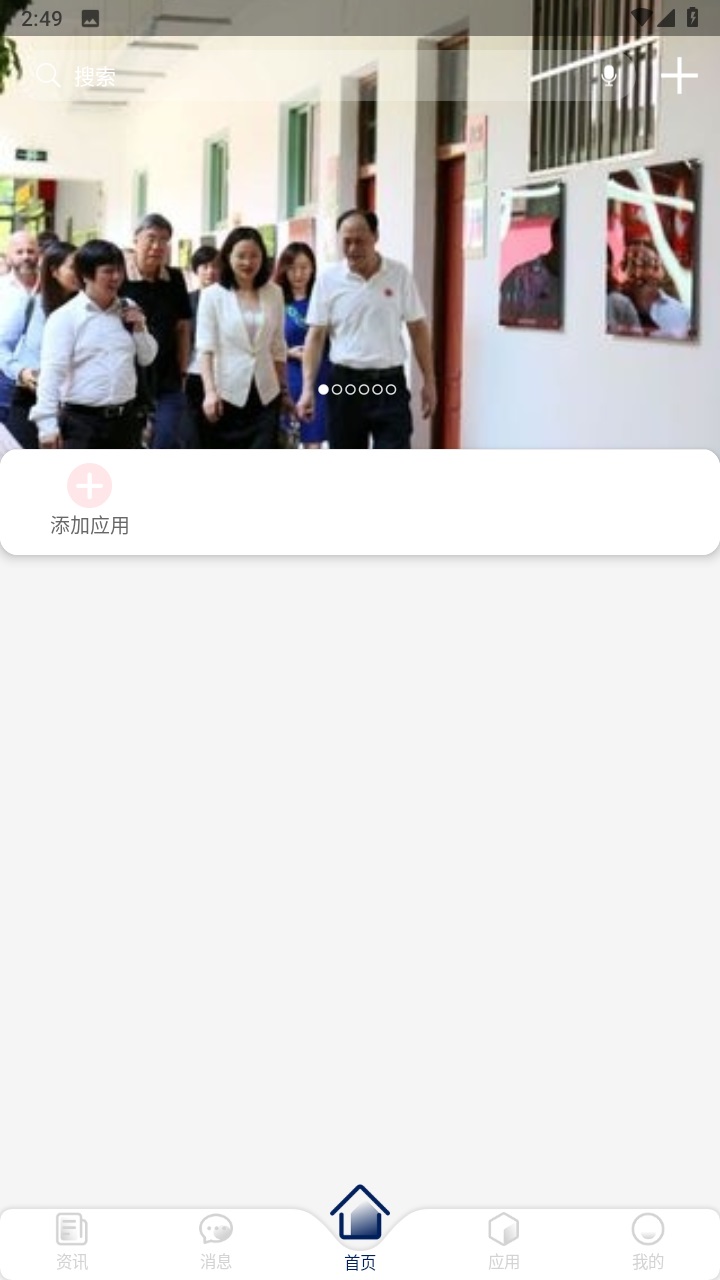Tap the 首页 home icon

(360, 1213)
